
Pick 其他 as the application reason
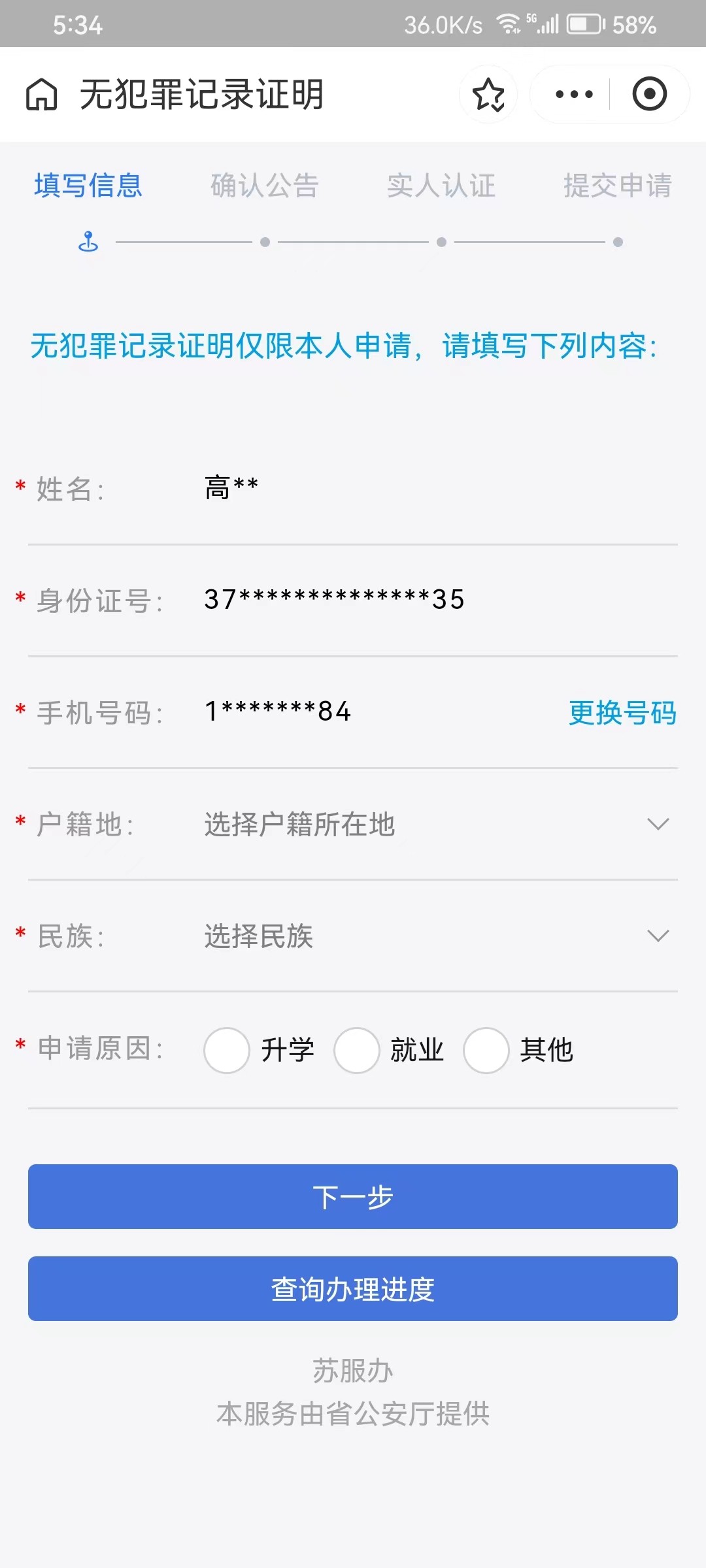click(486, 1051)
